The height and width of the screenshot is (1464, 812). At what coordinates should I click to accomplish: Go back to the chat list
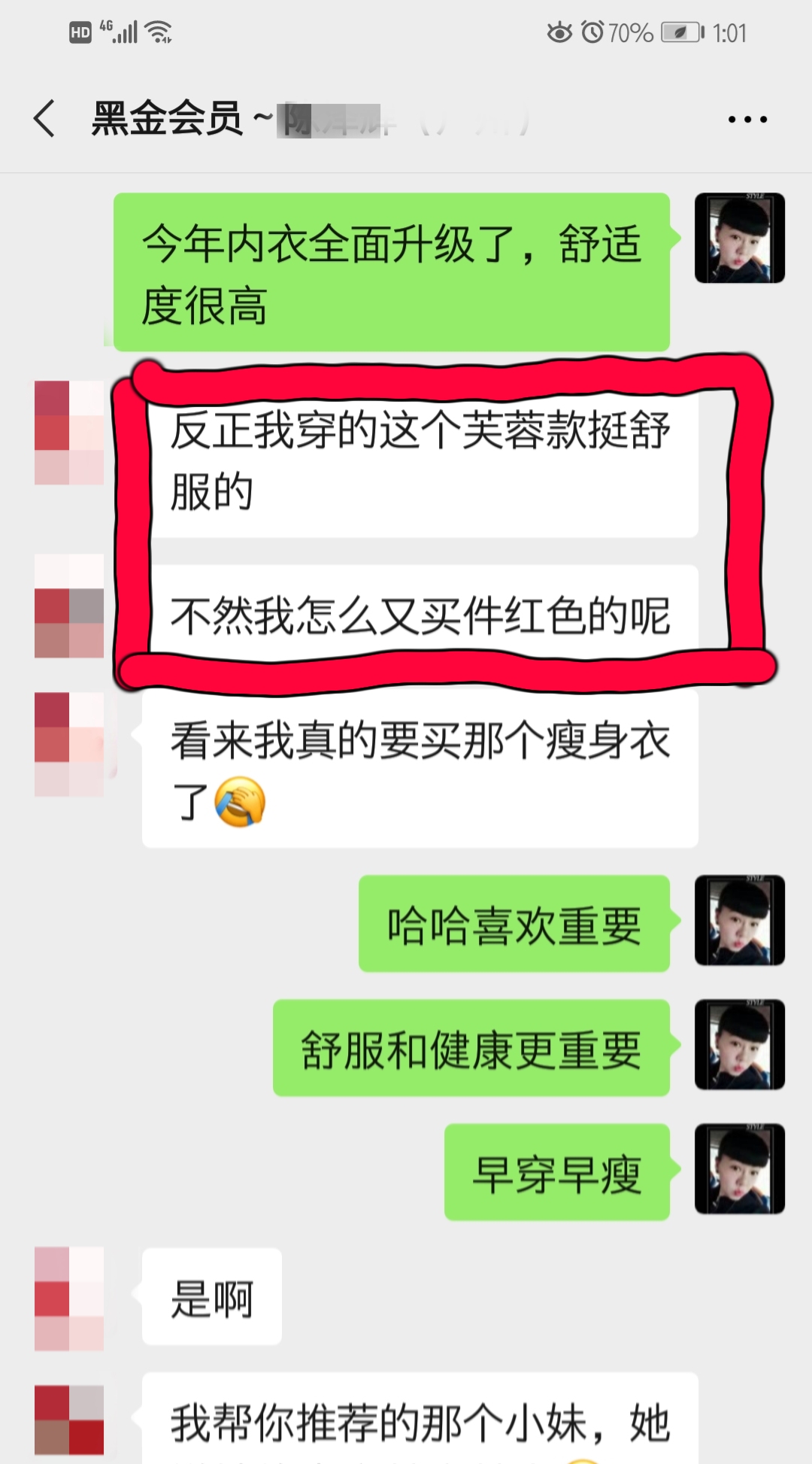[x=45, y=119]
